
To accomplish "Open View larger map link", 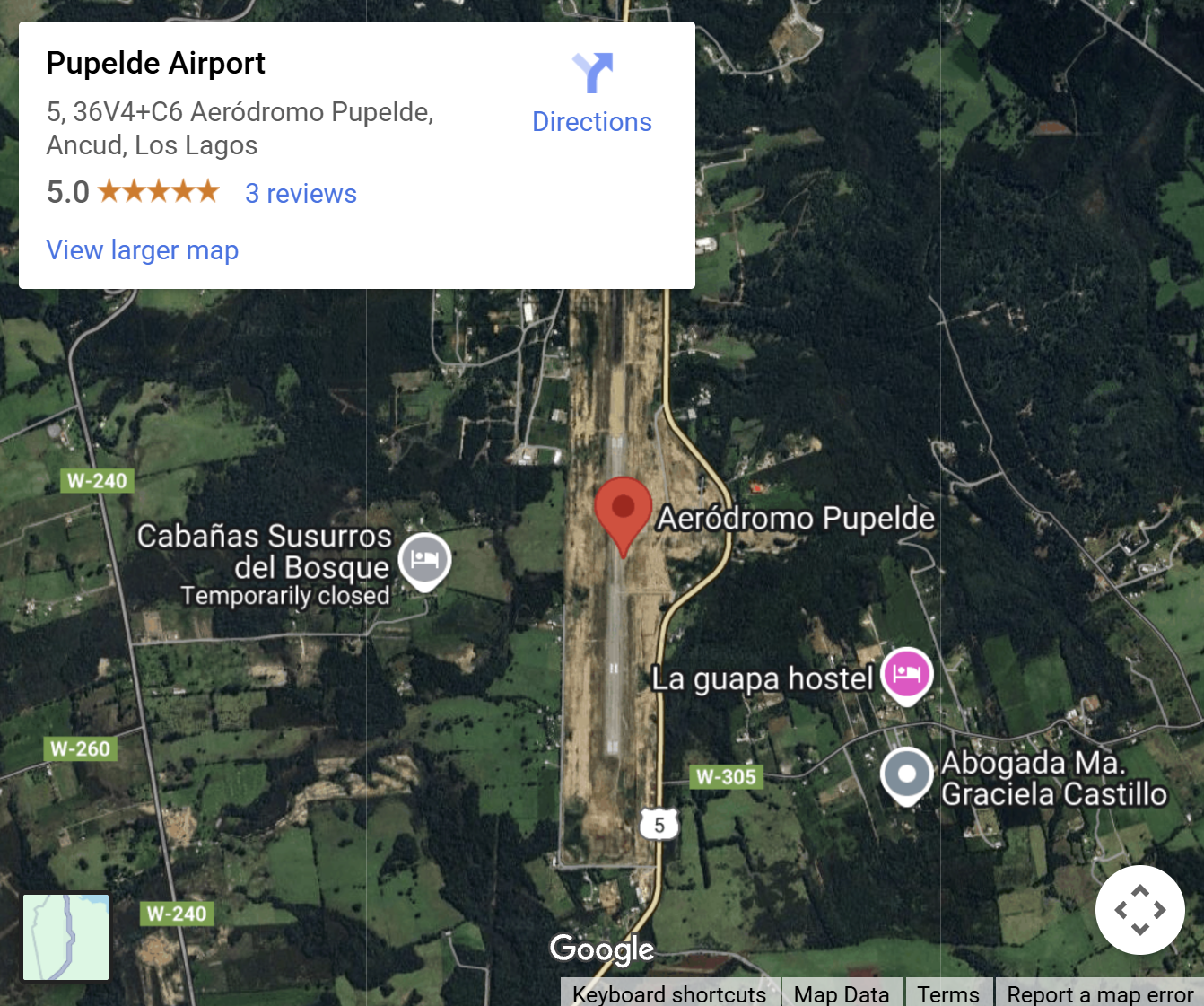I will pos(142,250).
